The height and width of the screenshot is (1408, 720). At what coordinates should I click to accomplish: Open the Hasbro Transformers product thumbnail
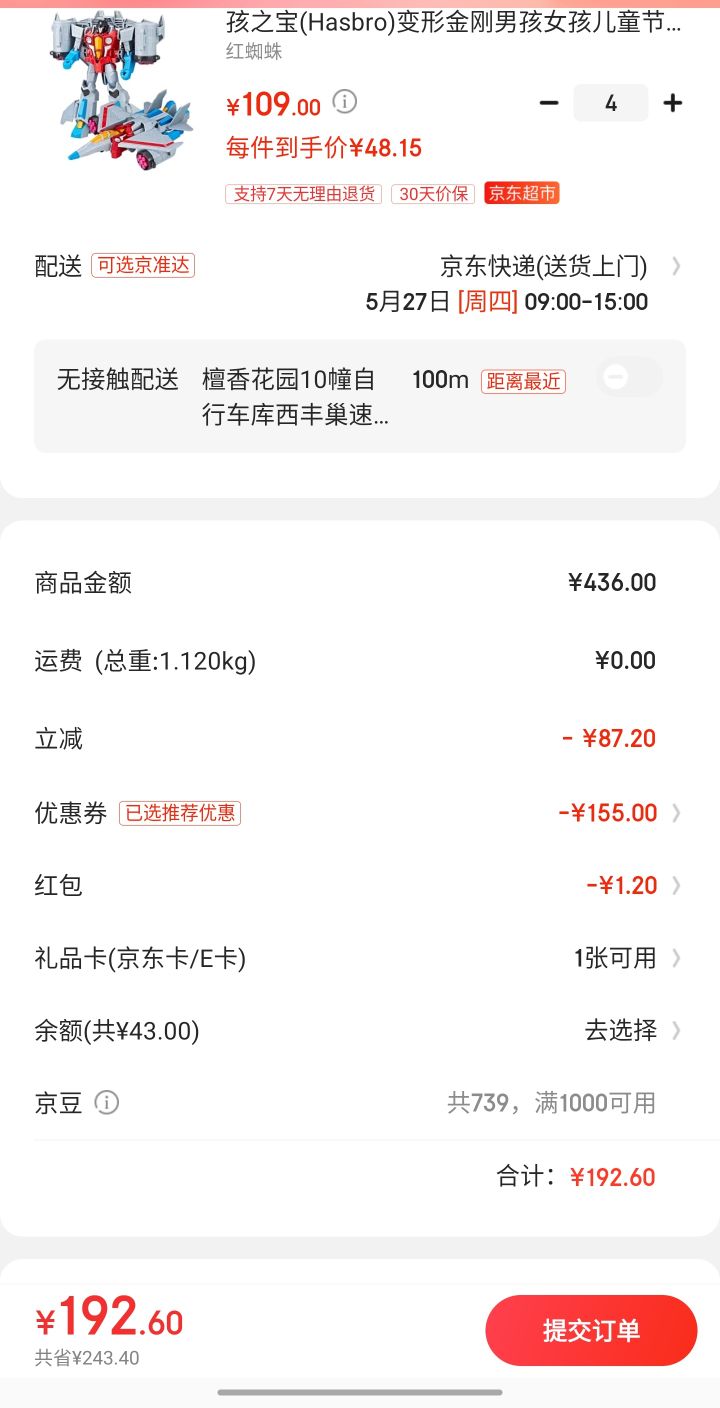pos(118,86)
